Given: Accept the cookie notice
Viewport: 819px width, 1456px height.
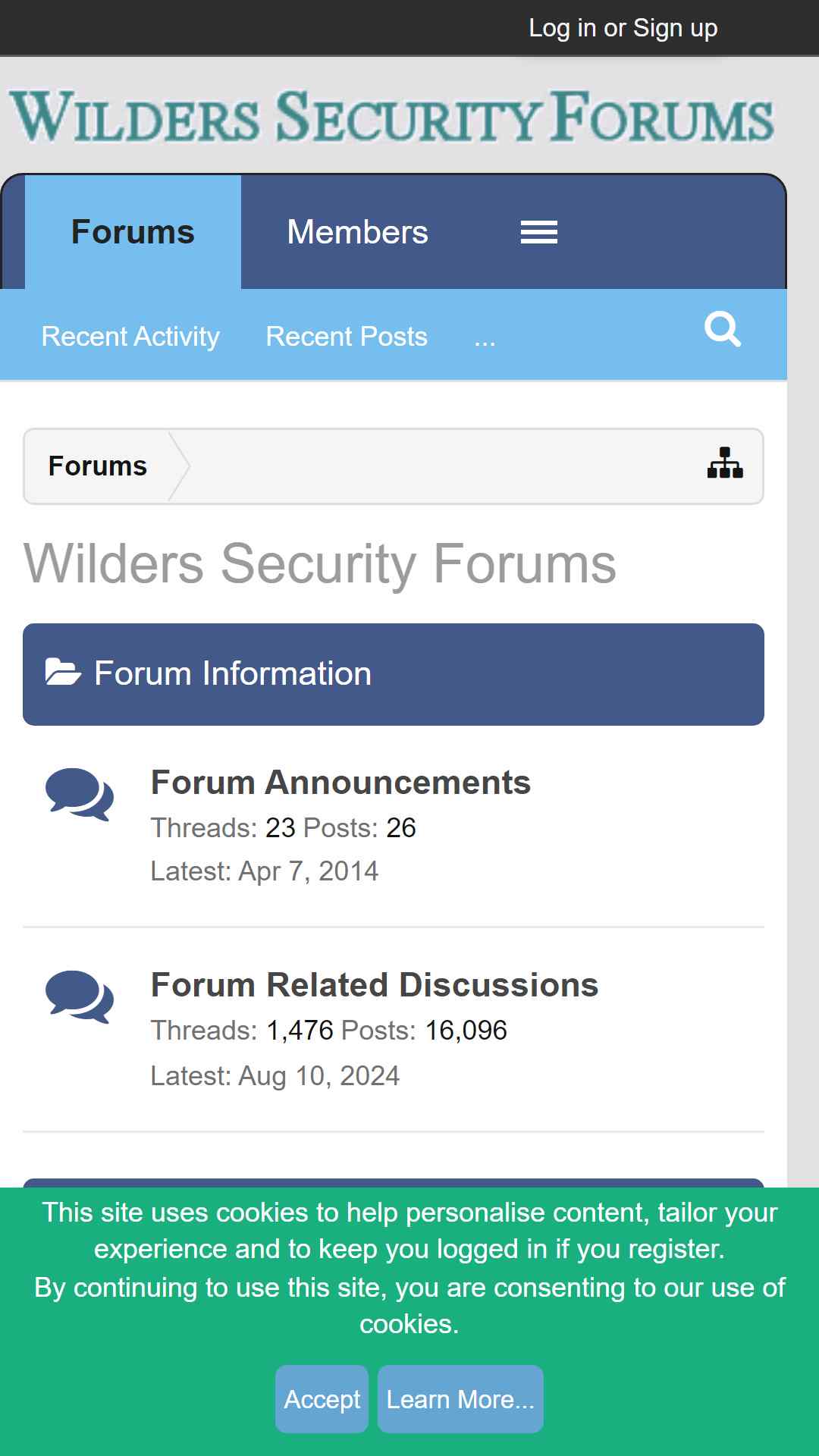Looking at the screenshot, I should [x=322, y=1399].
